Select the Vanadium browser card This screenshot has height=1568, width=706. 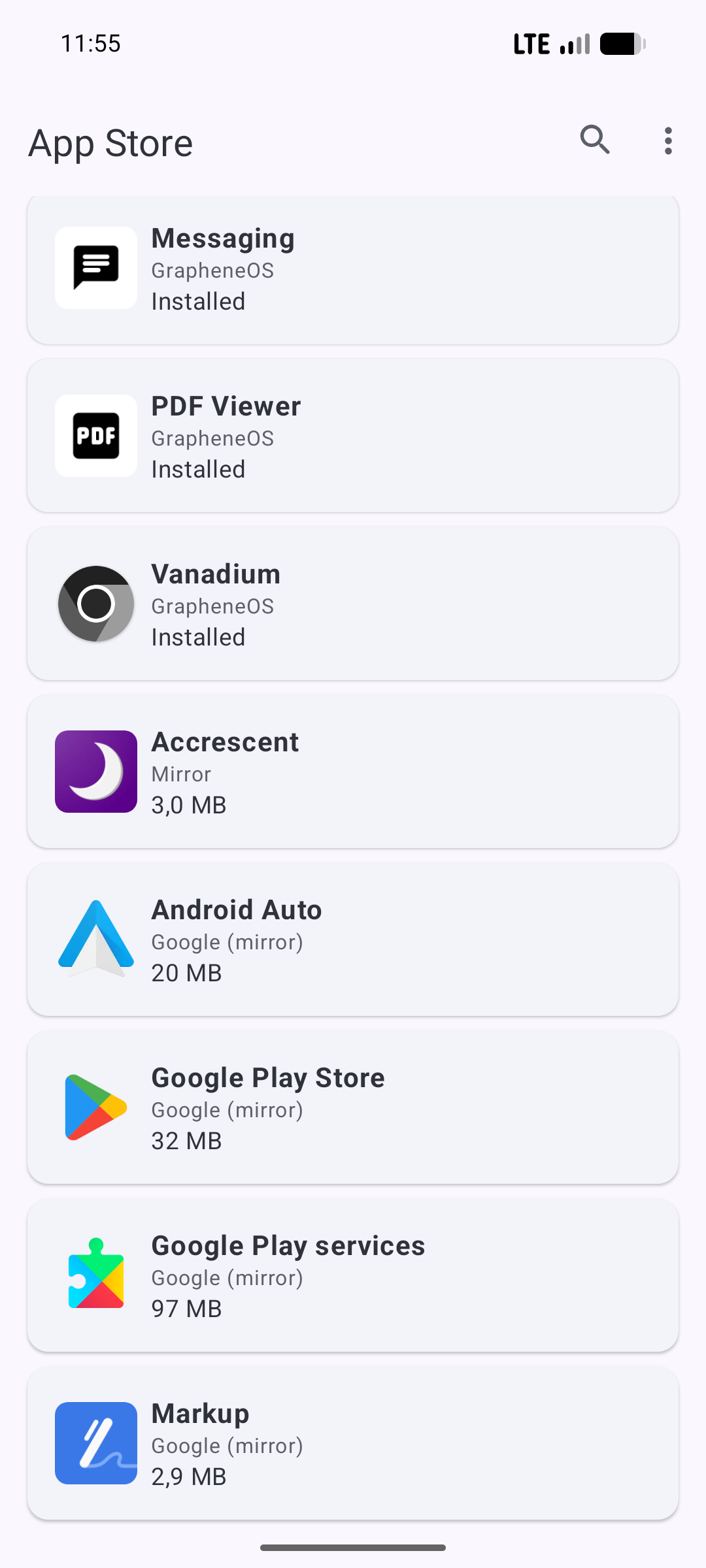tap(353, 604)
